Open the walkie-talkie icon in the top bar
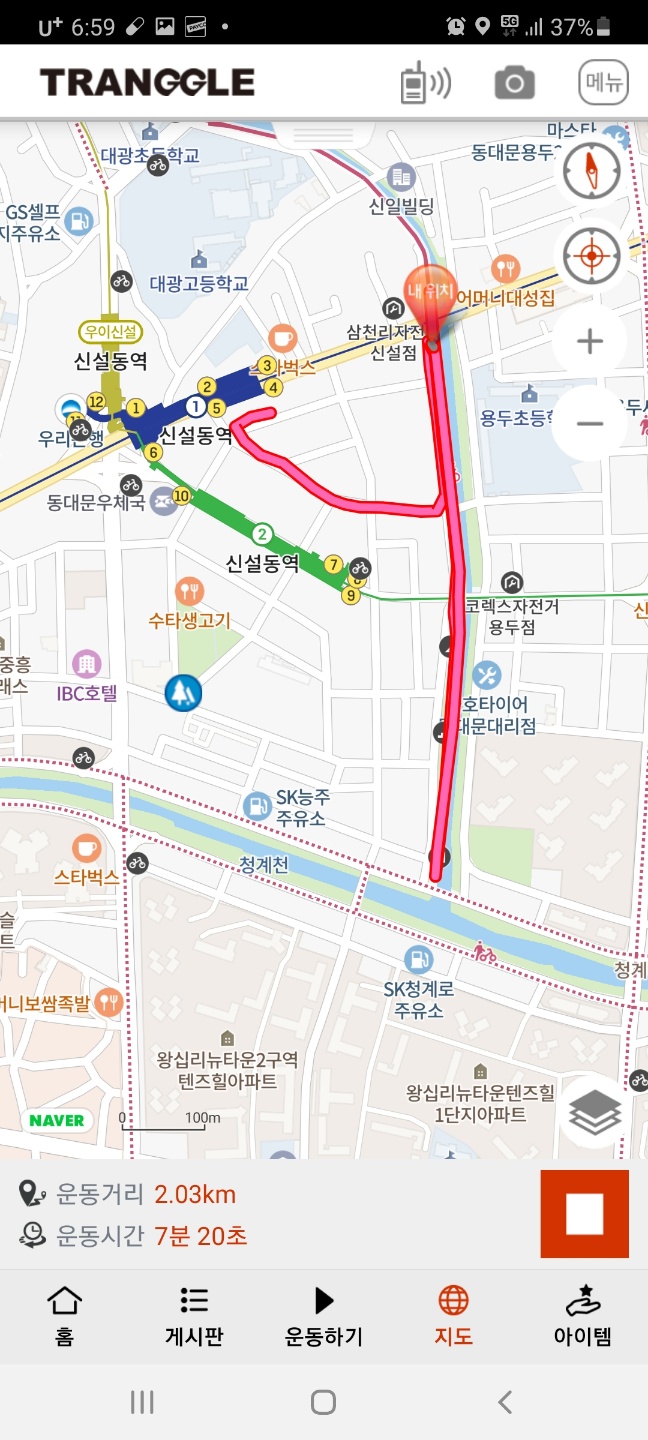648x1440 pixels. 424,83
